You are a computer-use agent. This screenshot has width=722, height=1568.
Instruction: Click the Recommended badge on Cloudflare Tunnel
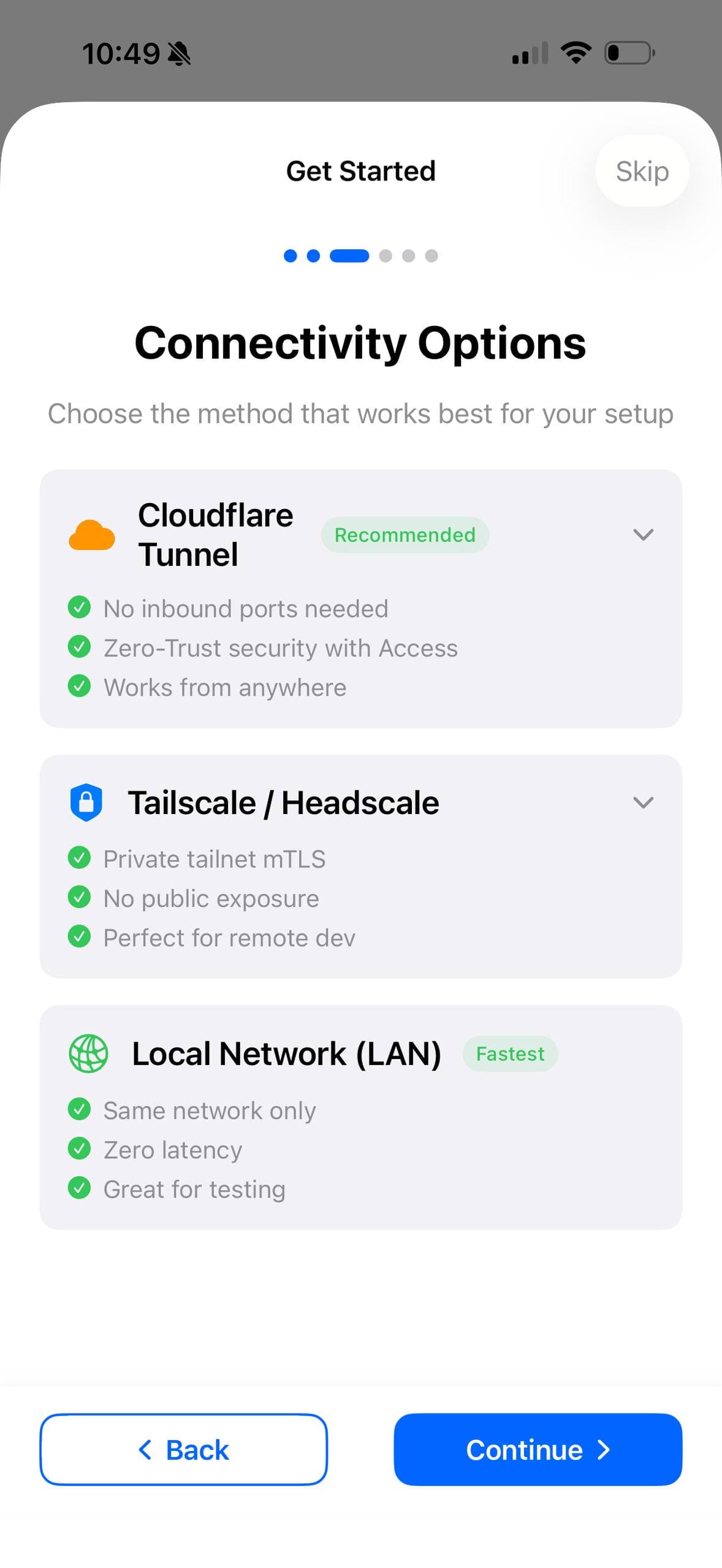405,535
